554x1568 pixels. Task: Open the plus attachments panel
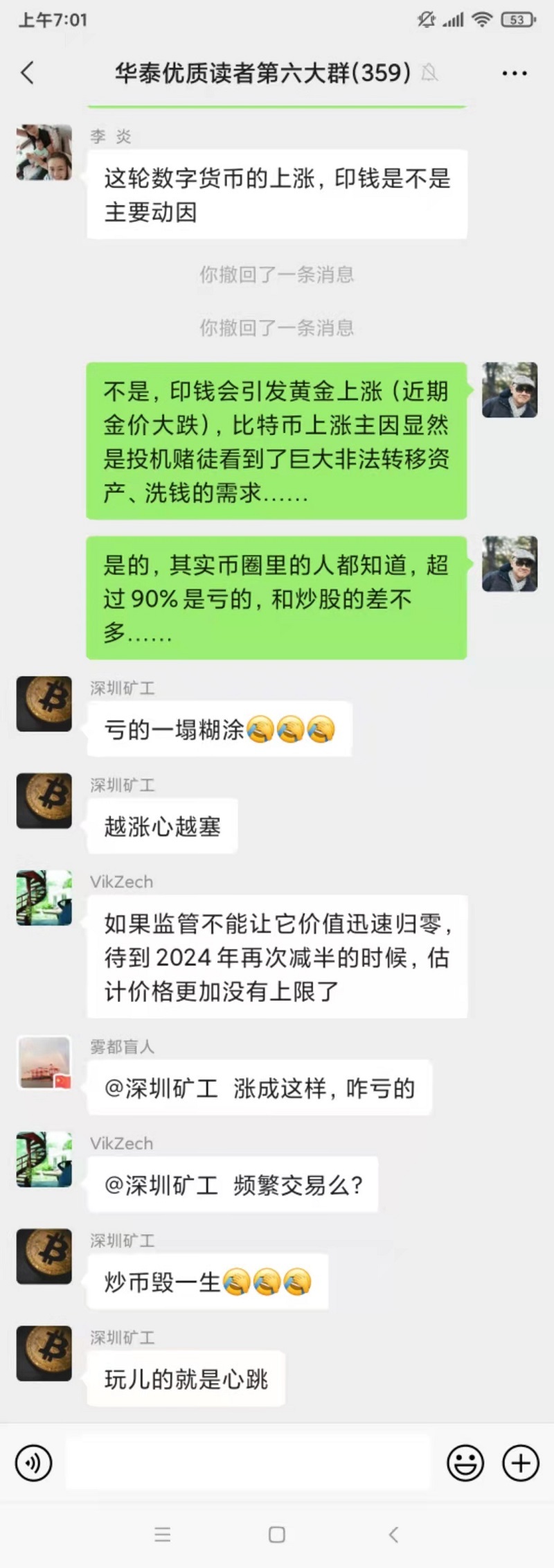pyautogui.click(x=520, y=1463)
